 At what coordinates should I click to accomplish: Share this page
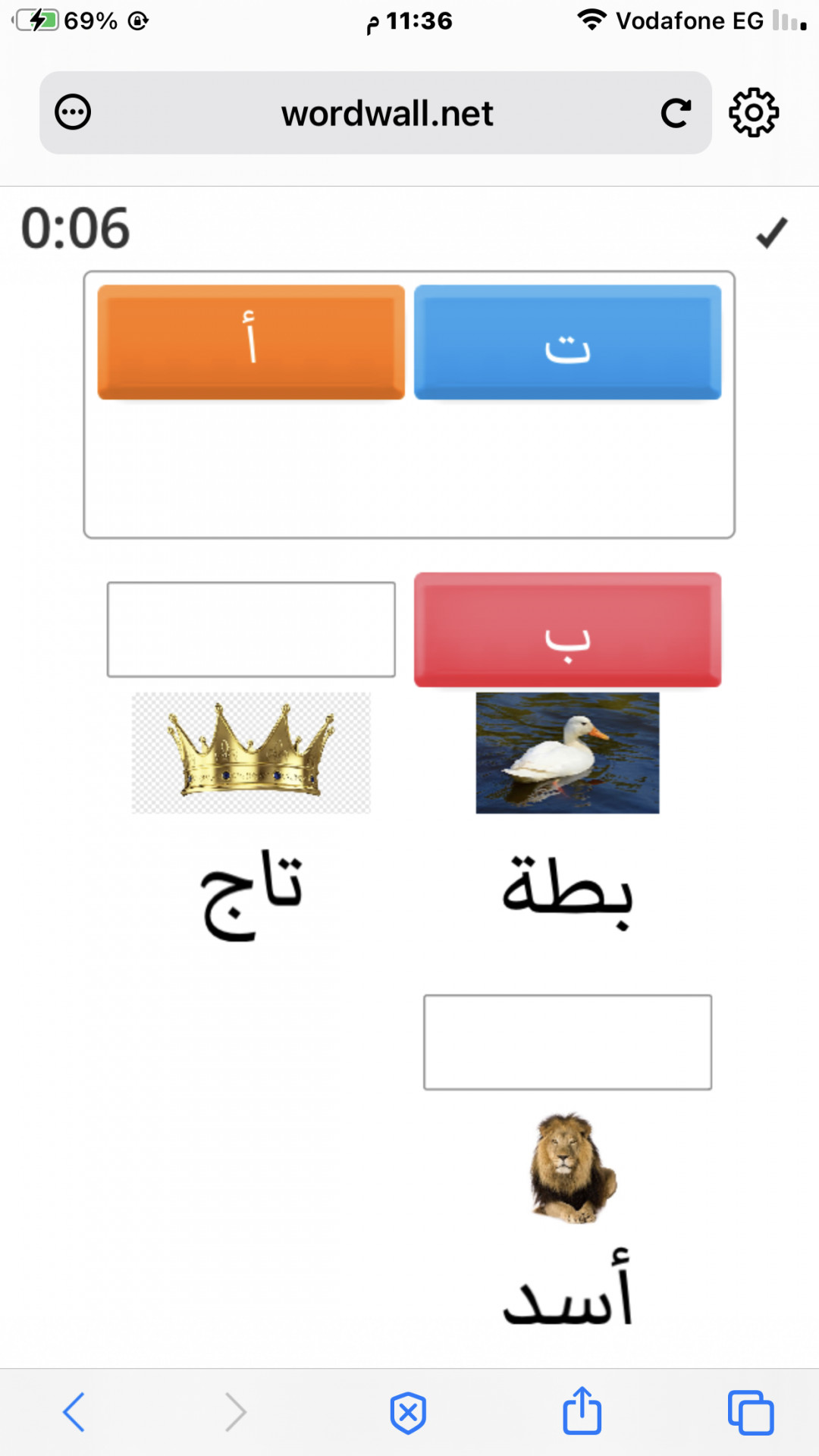(x=582, y=1411)
